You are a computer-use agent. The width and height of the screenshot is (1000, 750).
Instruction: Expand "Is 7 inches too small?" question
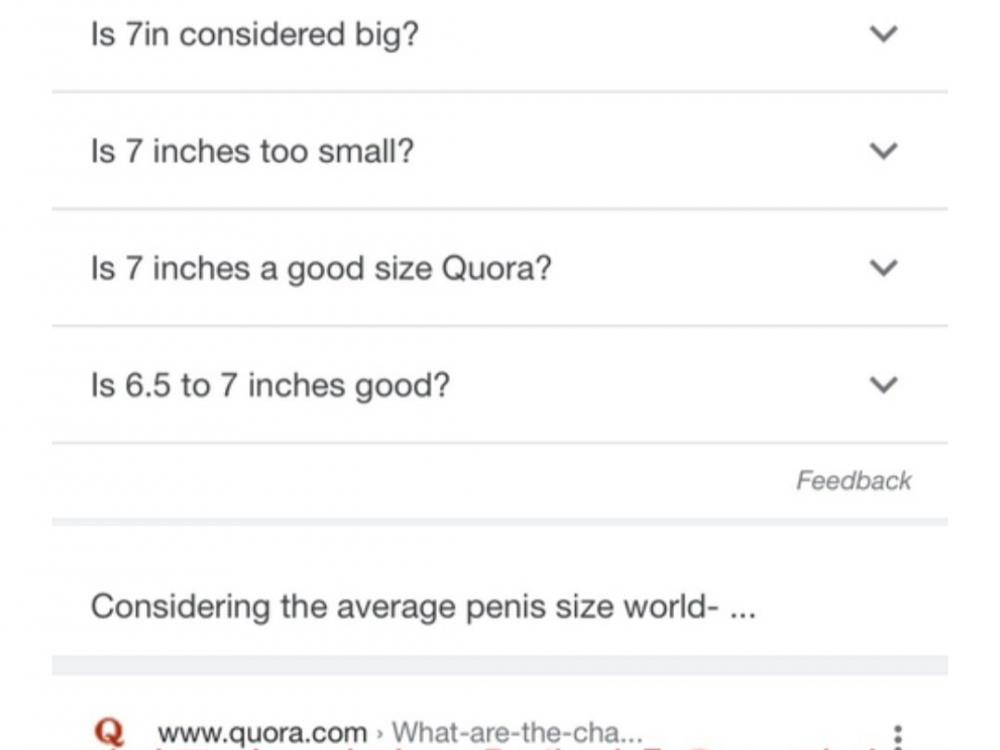pyautogui.click(x=882, y=151)
